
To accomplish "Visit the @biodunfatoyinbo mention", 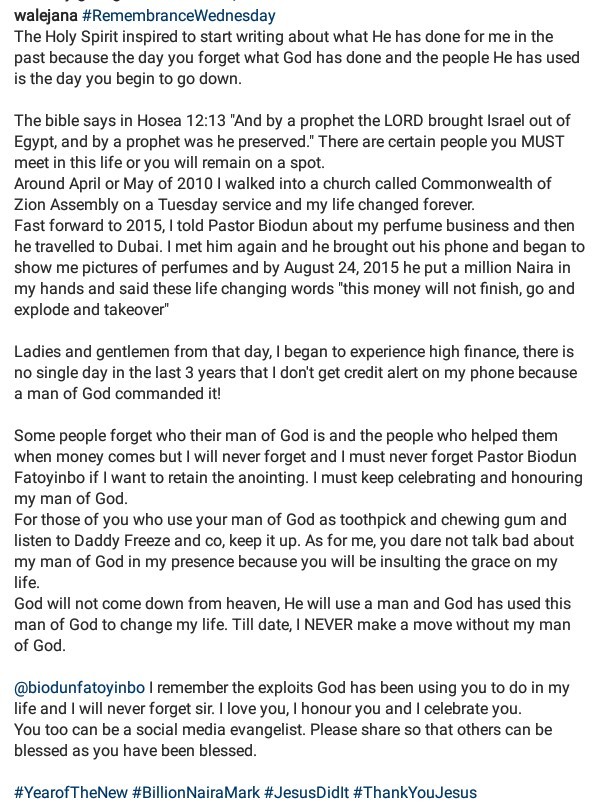I will click(80, 688).
